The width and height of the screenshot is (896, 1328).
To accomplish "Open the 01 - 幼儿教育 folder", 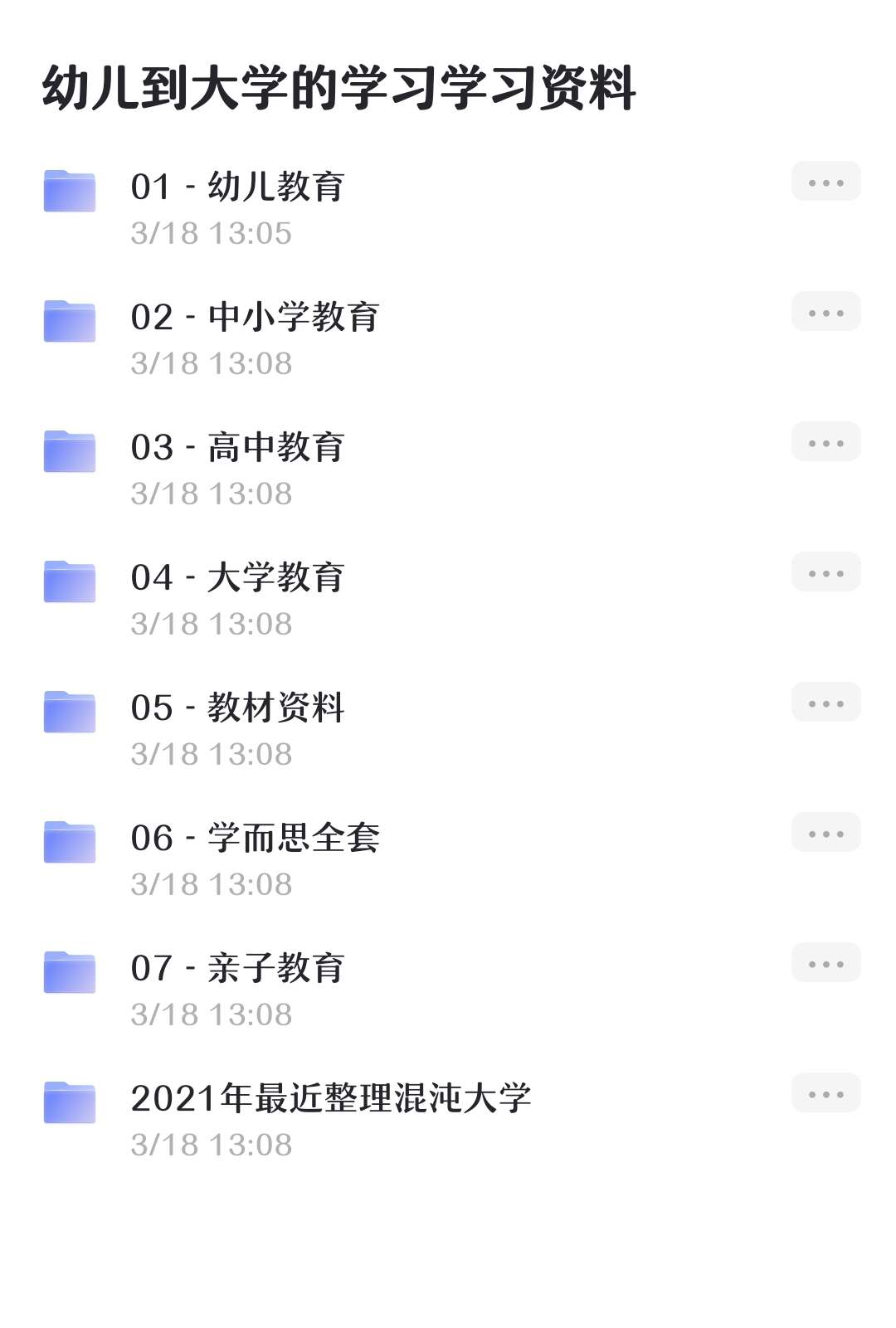I will click(237, 187).
